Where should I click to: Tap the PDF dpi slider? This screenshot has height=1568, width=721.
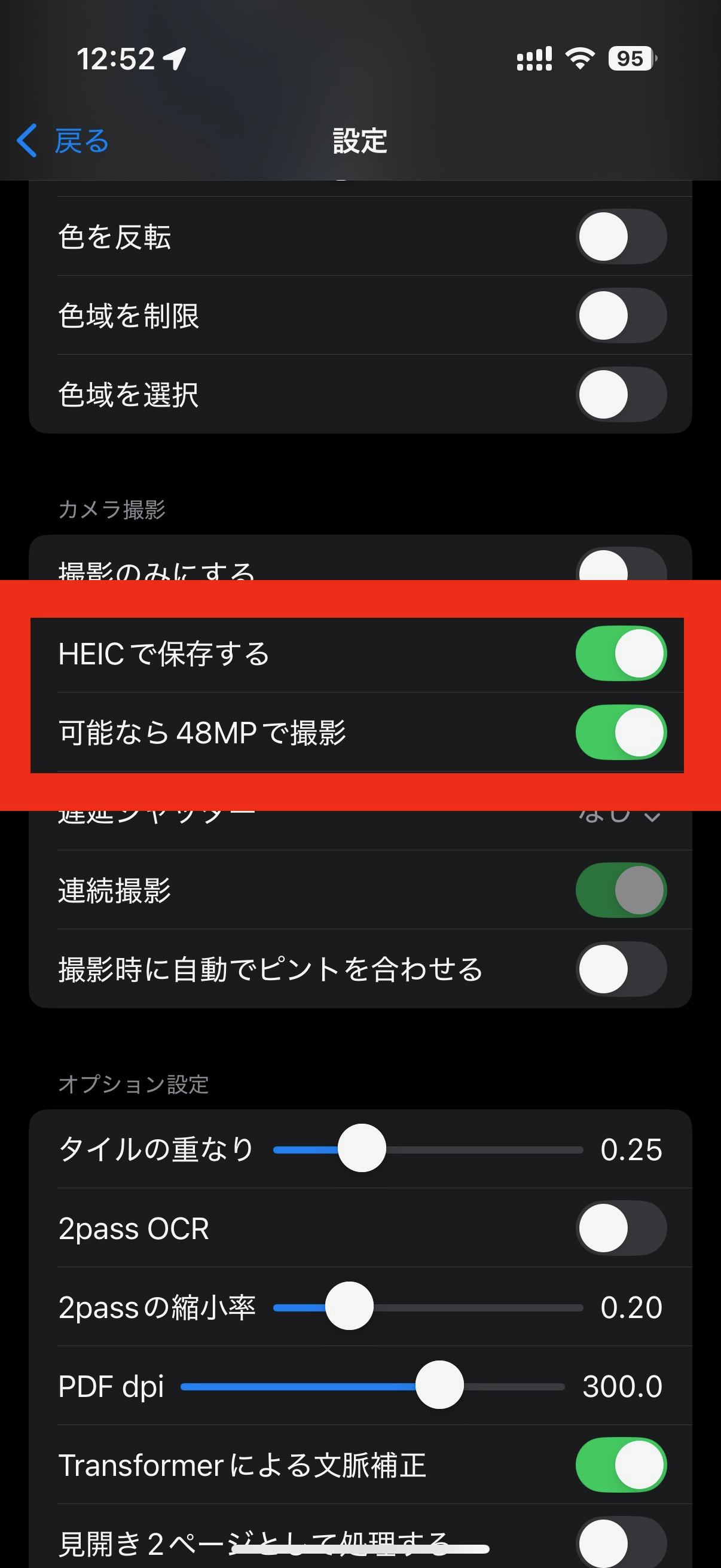click(439, 1386)
